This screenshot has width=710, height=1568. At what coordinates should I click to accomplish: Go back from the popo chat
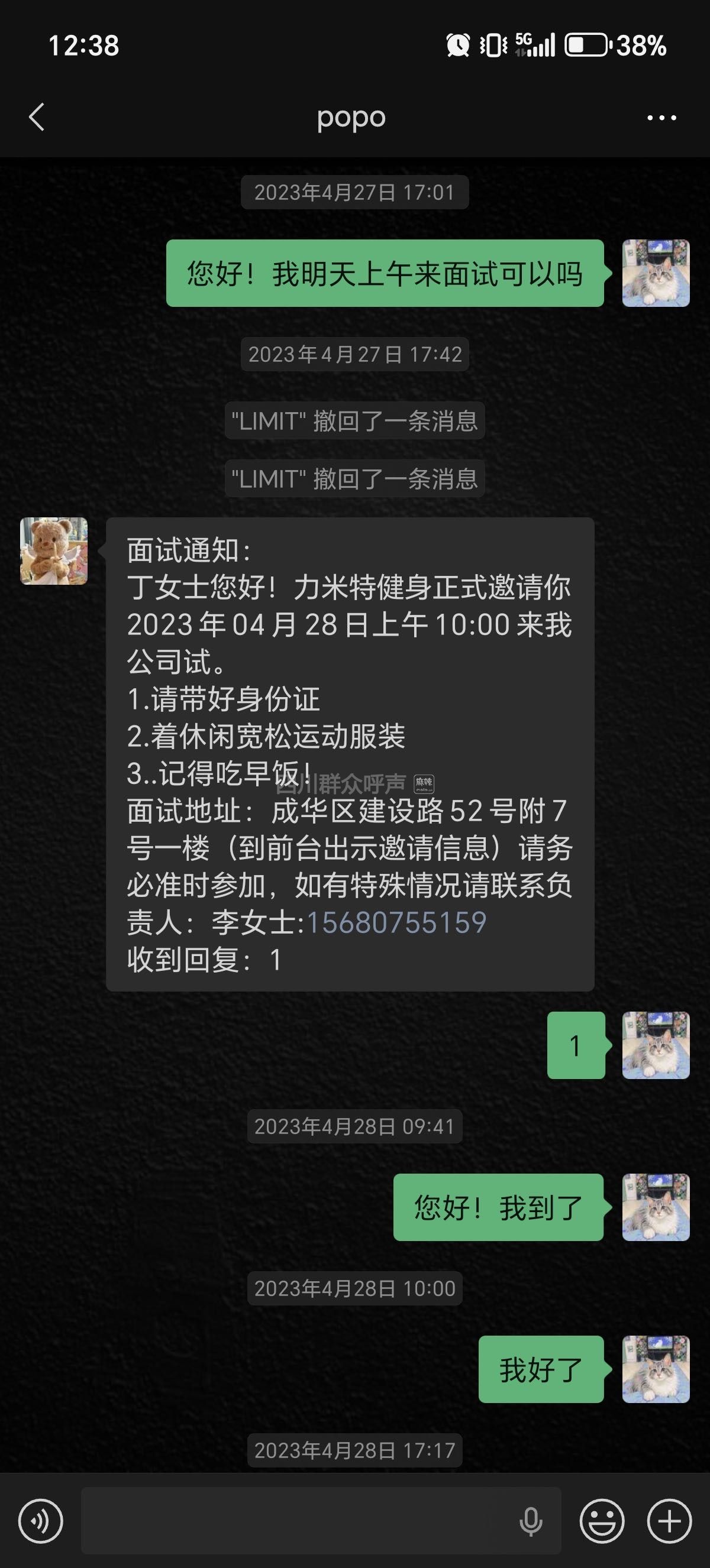(x=37, y=117)
